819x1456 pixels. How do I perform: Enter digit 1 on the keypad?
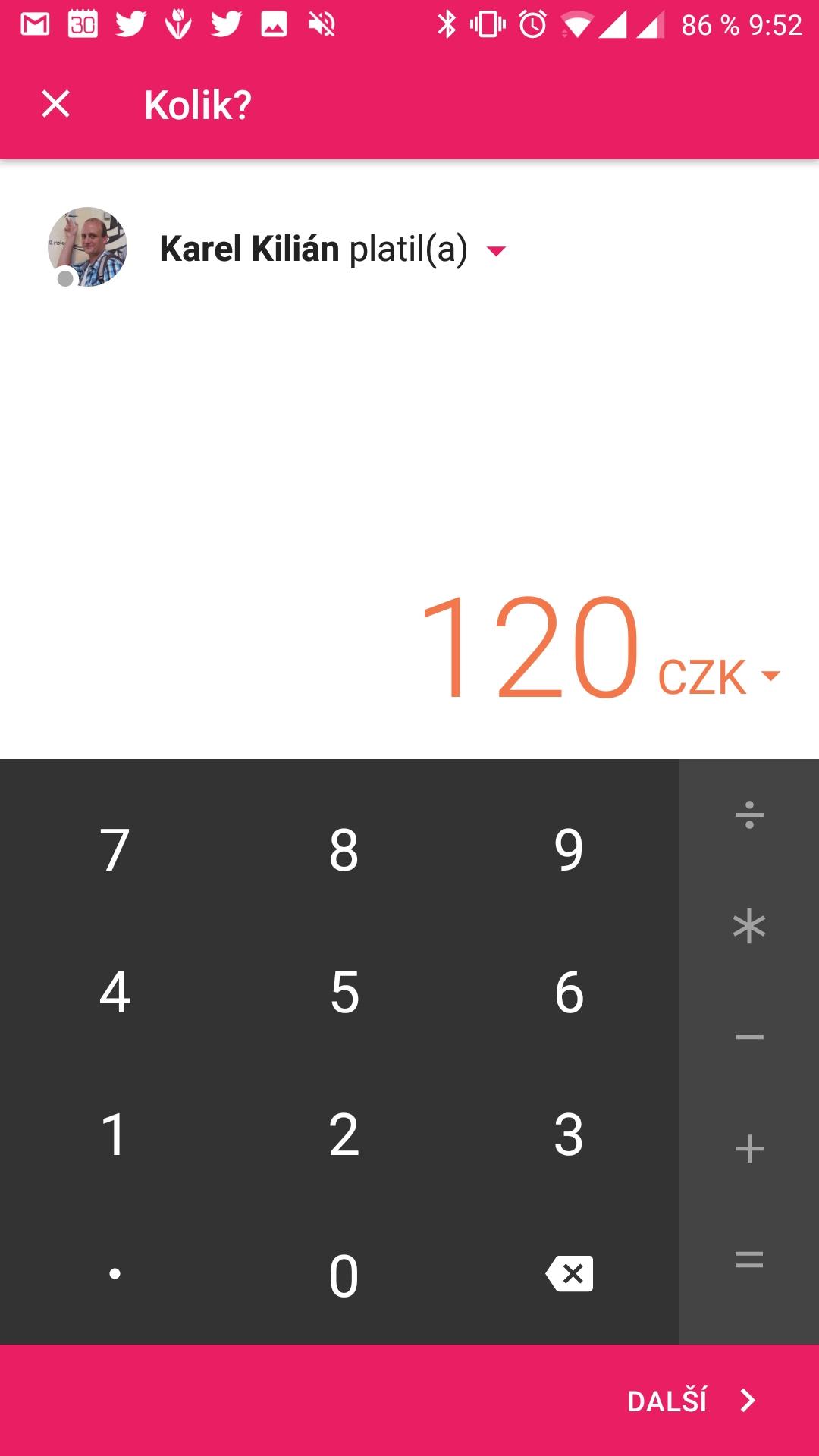(115, 1134)
